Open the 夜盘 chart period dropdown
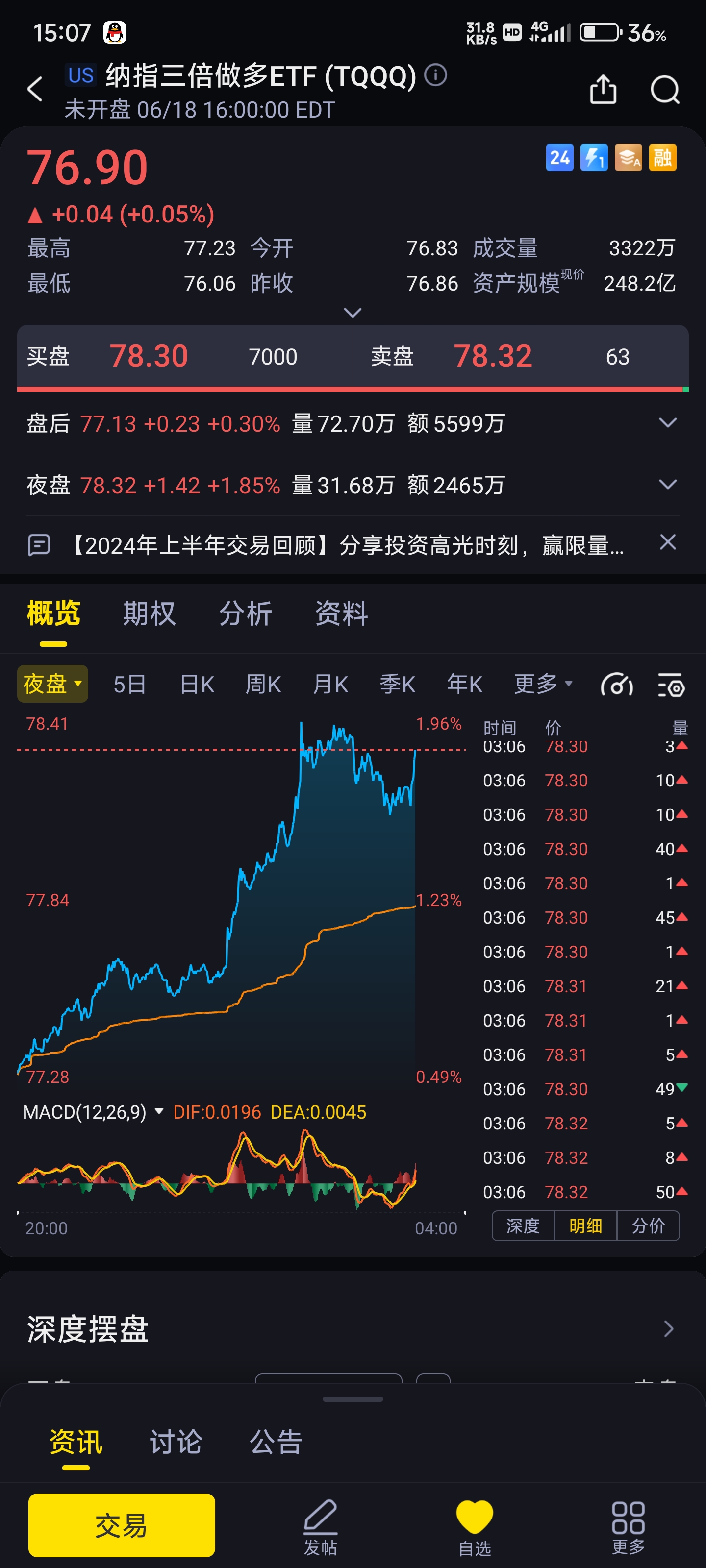Screen dimensions: 706x1568 tap(52, 684)
